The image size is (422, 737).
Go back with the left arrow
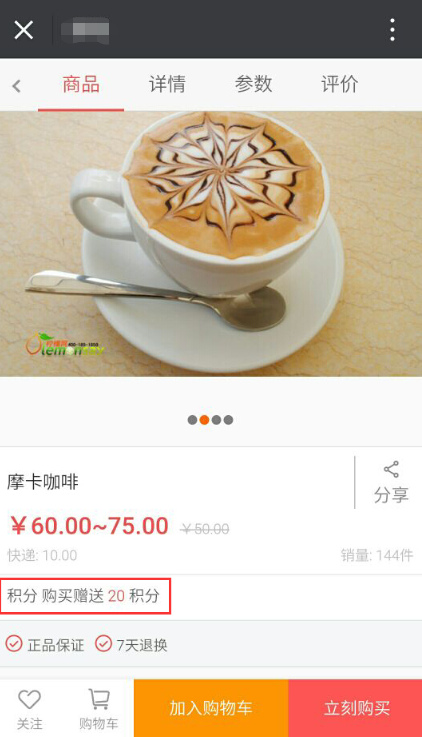(16, 86)
